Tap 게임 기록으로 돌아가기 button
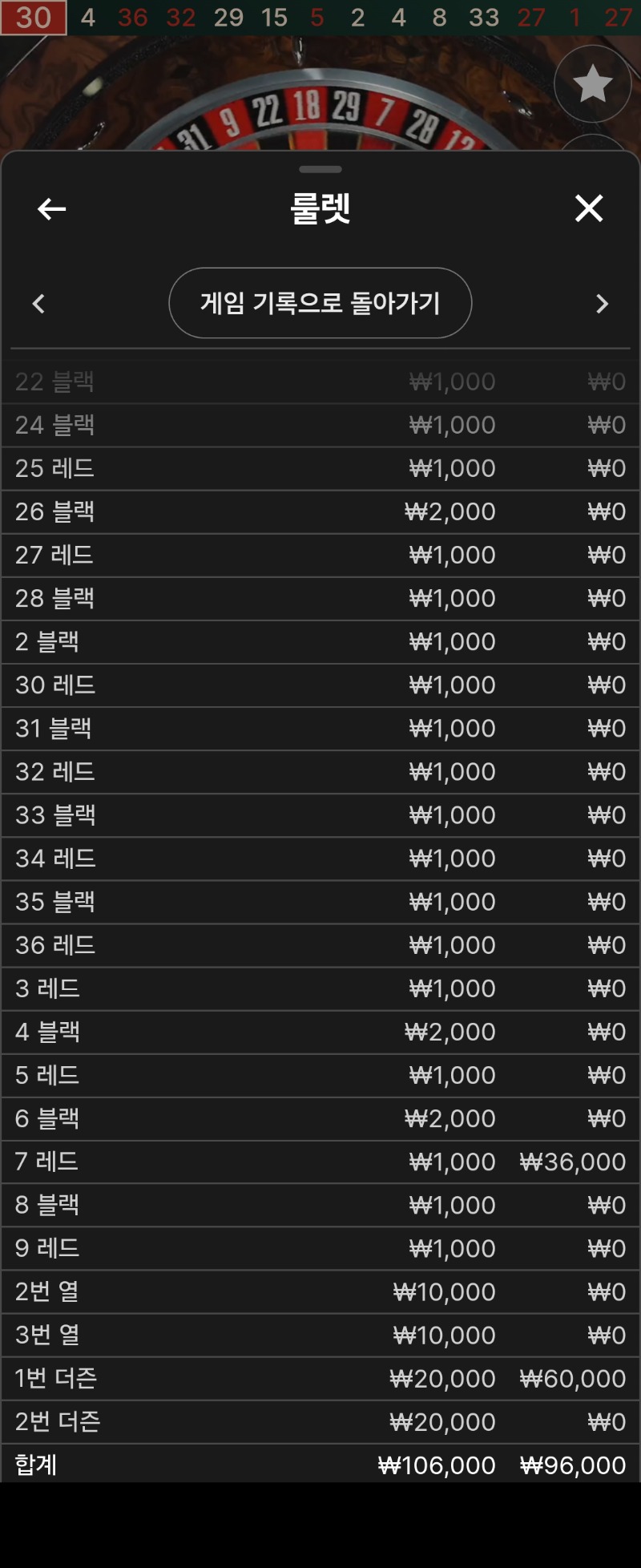The width and height of the screenshot is (641, 1568). [320, 303]
